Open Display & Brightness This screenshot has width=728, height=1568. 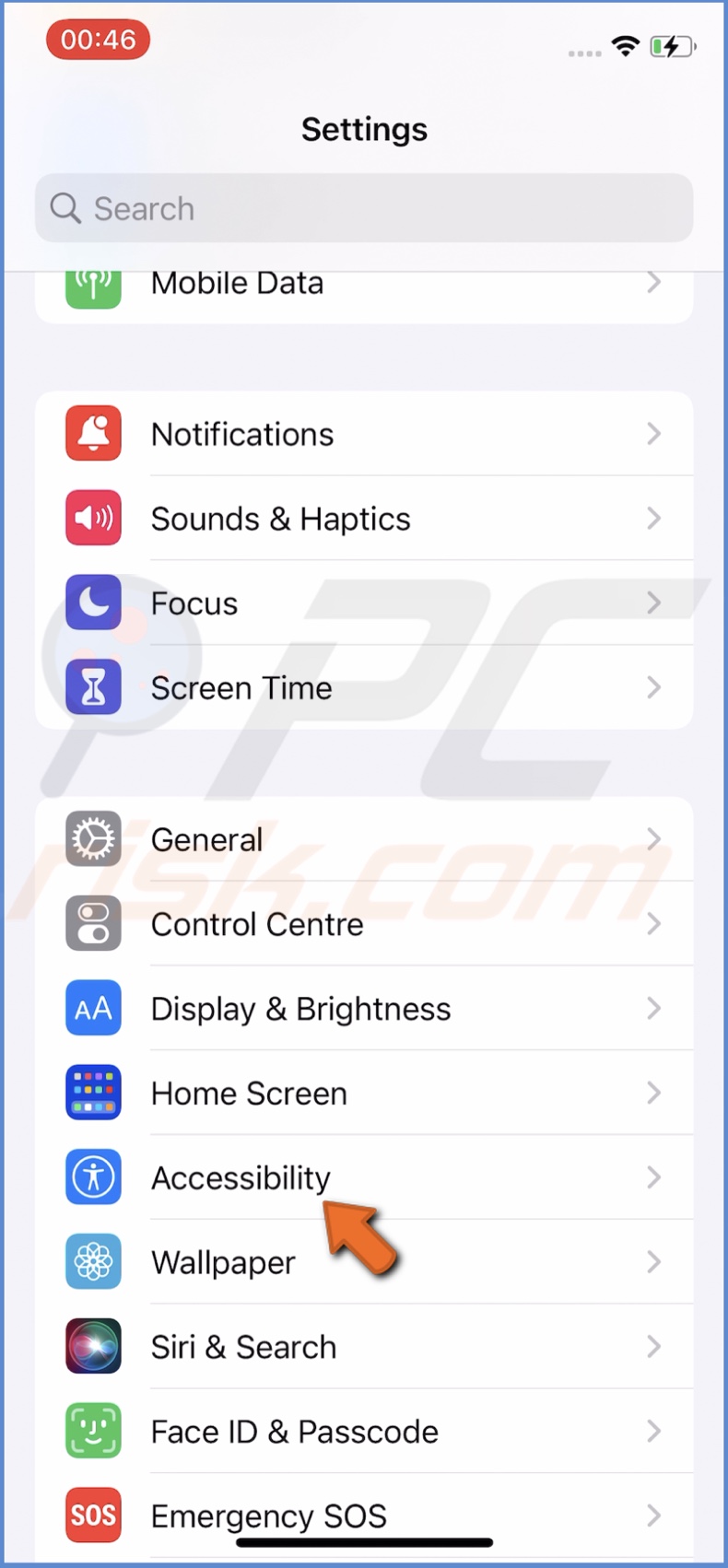pos(364,1009)
